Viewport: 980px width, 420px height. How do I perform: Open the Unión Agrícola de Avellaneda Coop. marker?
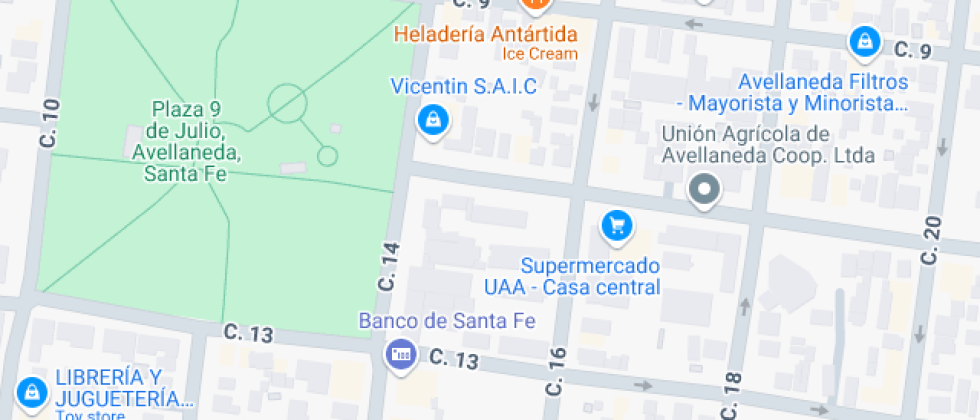[705, 189]
